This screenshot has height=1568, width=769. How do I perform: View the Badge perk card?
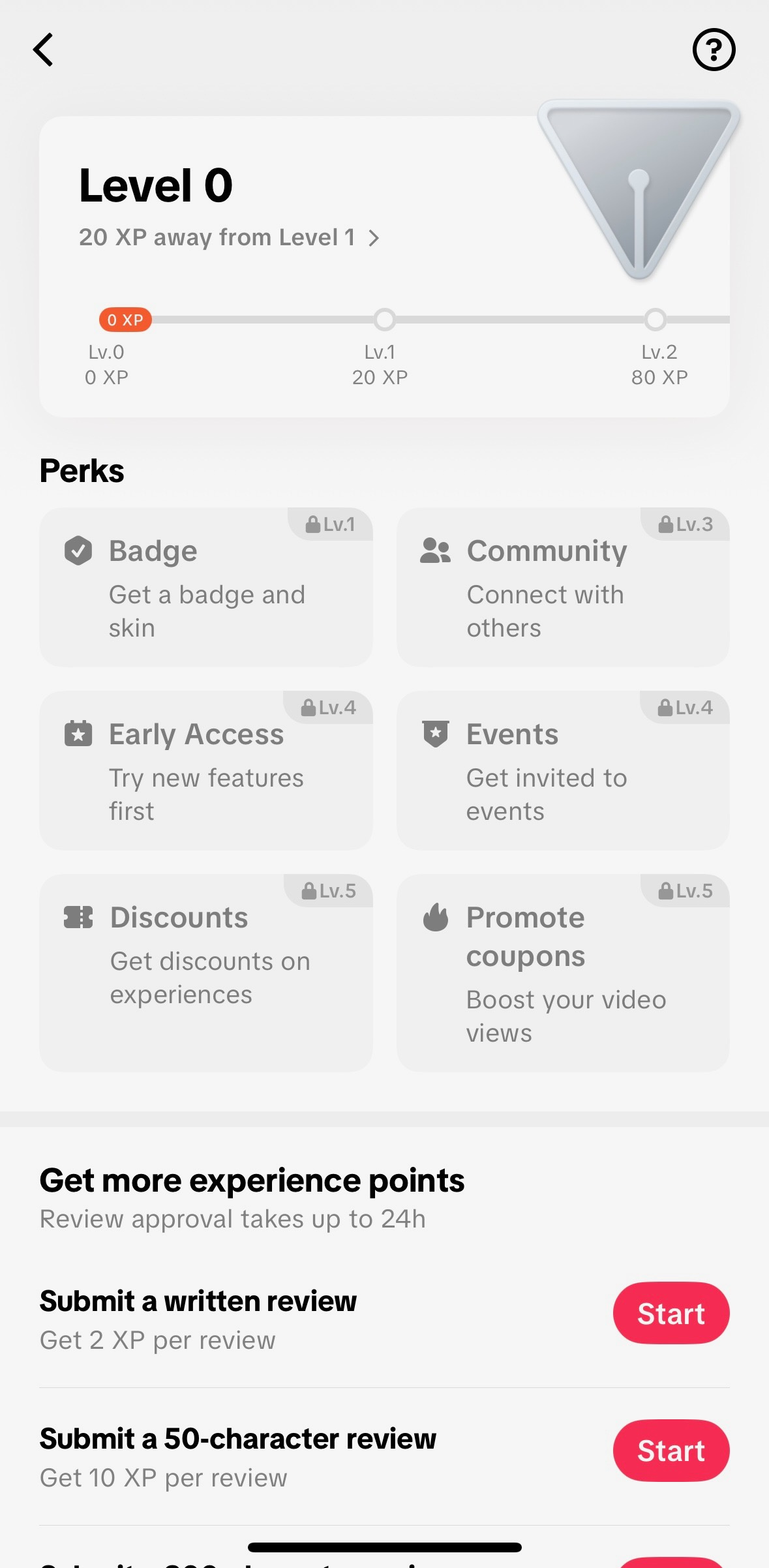205,587
